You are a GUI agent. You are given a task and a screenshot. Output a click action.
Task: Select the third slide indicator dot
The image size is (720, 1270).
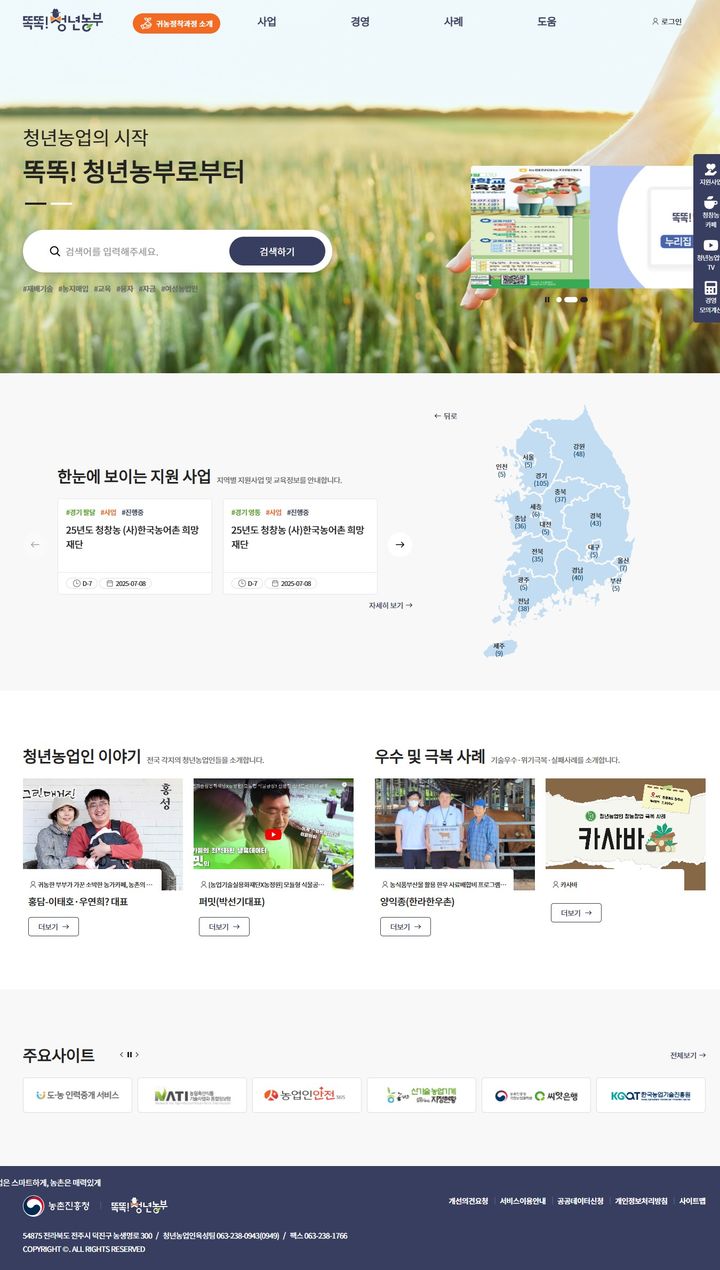click(583, 298)
